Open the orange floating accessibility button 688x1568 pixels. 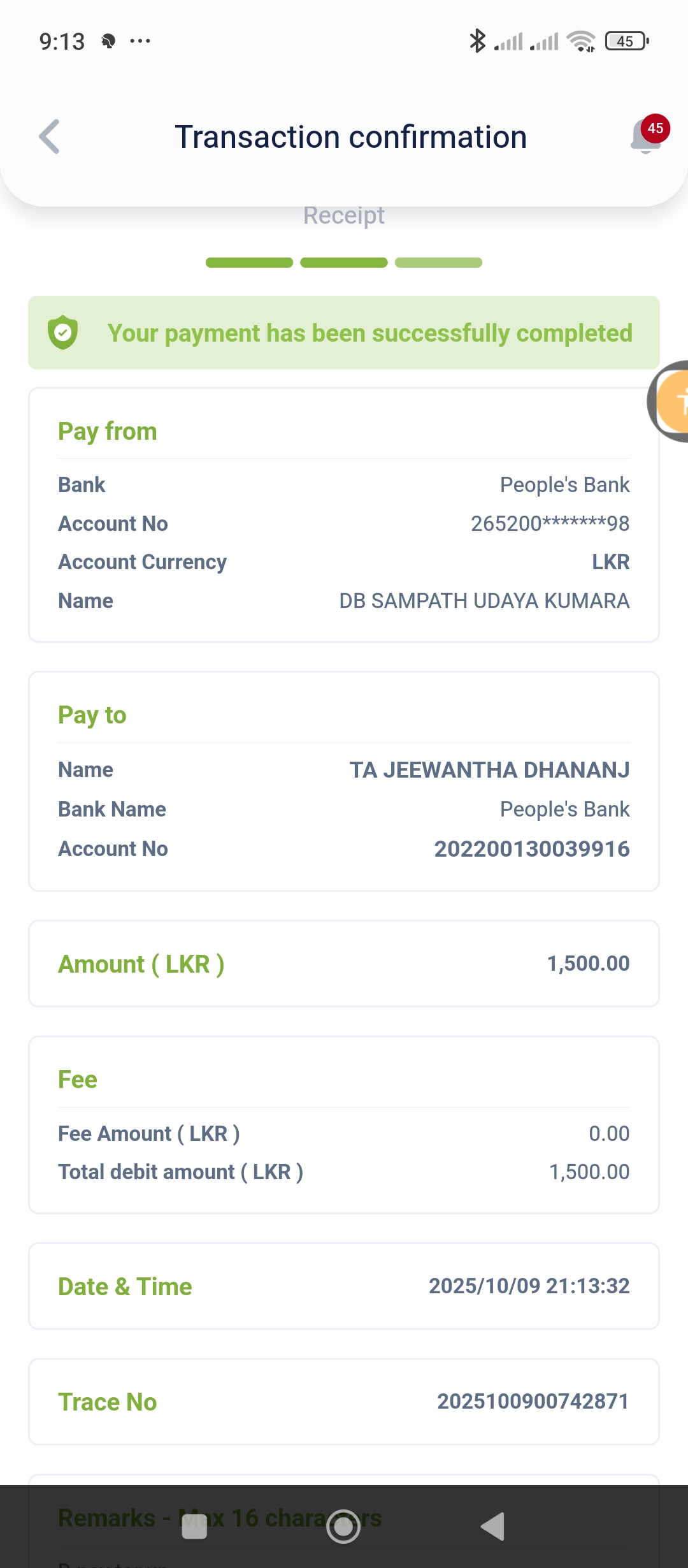[671, 402]
